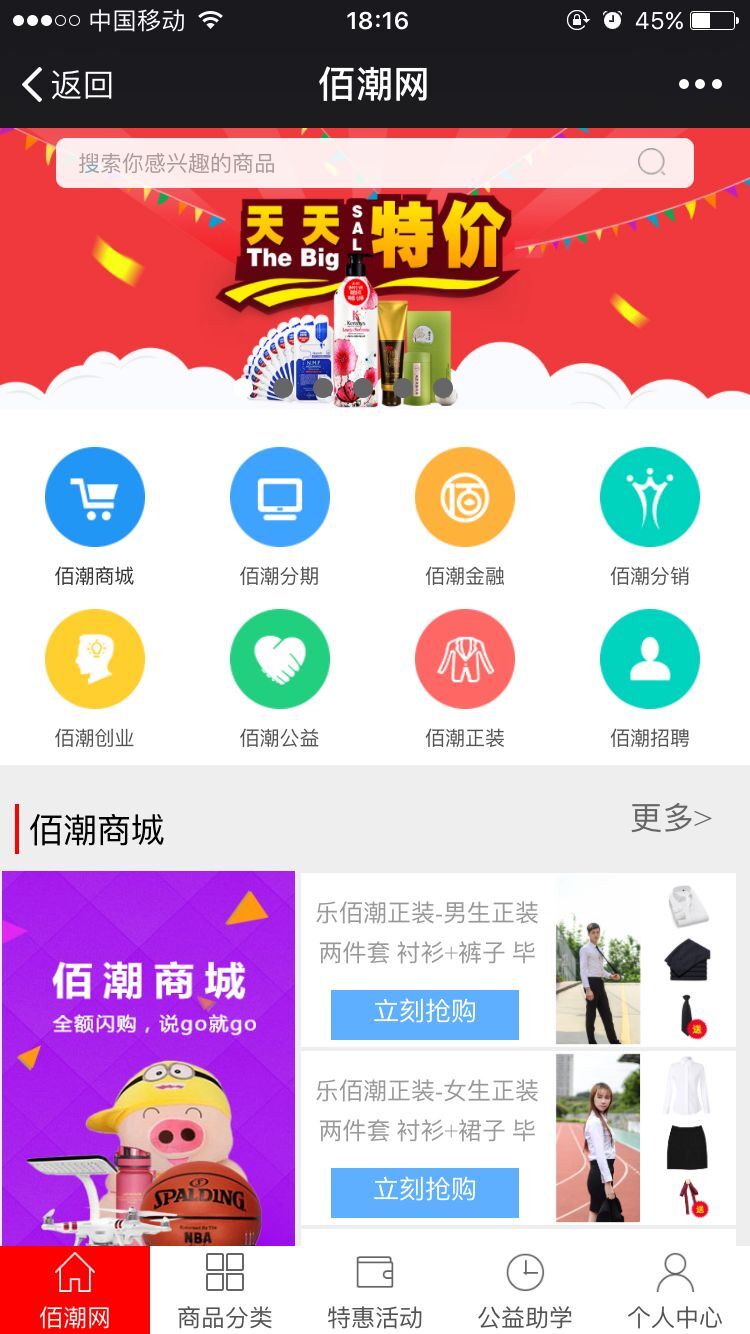
Task: Click the search magnifier icon
Action: tap(651, 161)
